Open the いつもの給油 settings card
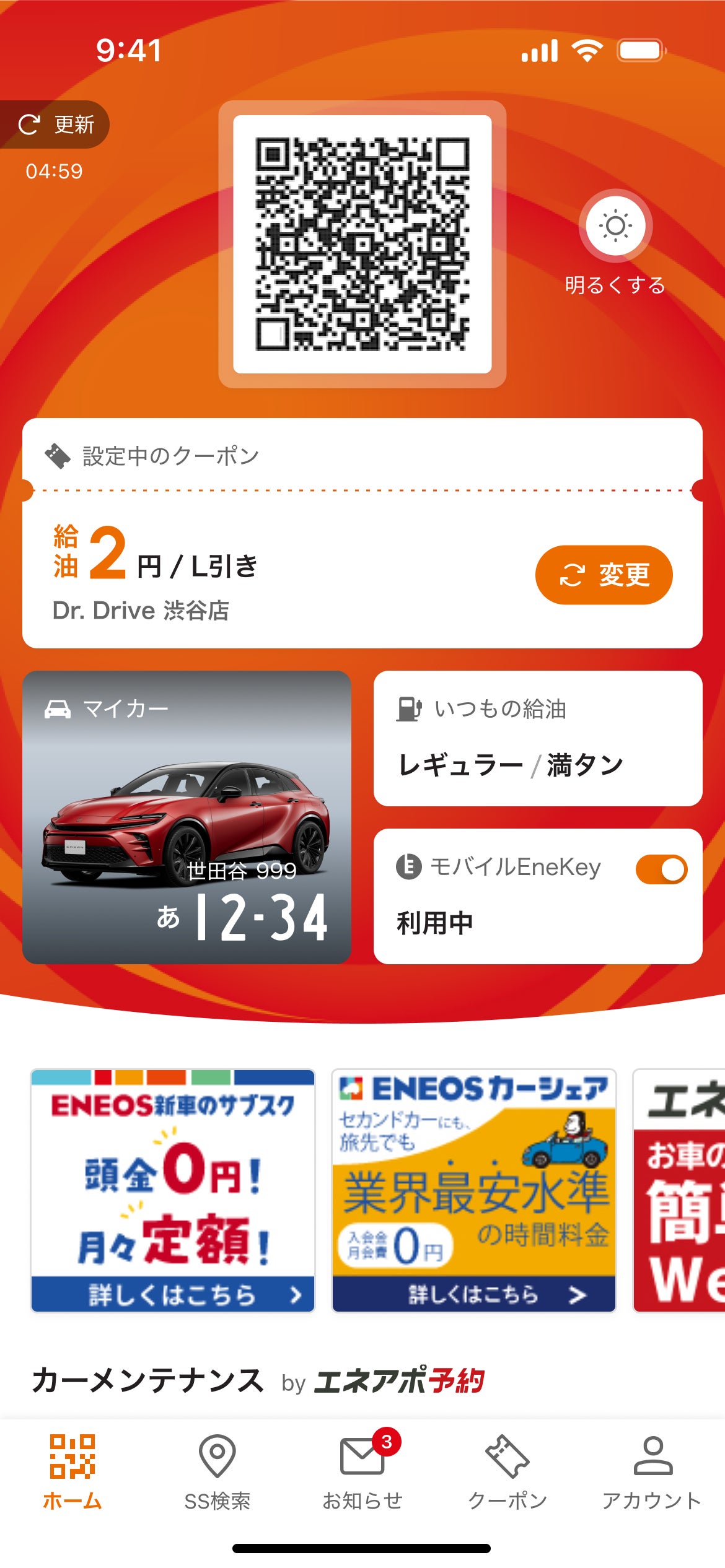 click(x=537, y=739)
